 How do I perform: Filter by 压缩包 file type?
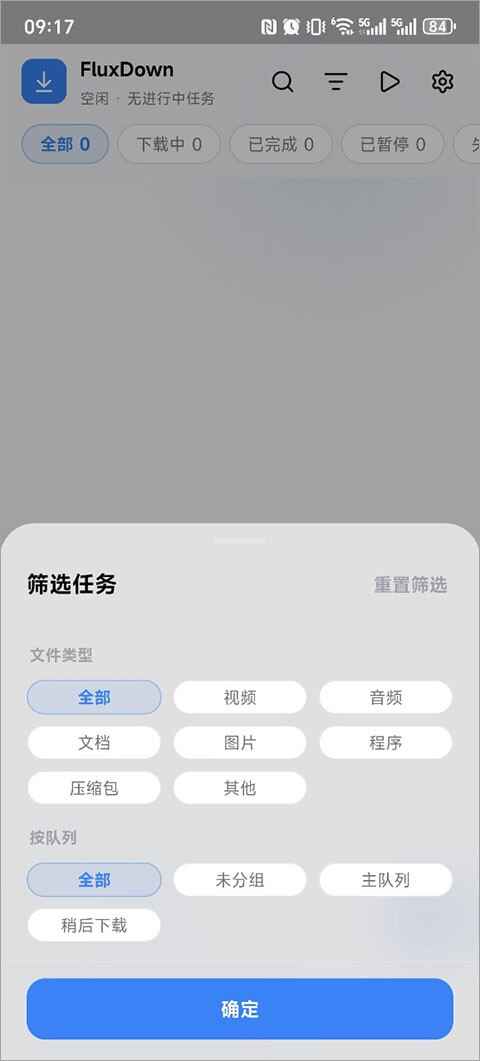point(94,788)
